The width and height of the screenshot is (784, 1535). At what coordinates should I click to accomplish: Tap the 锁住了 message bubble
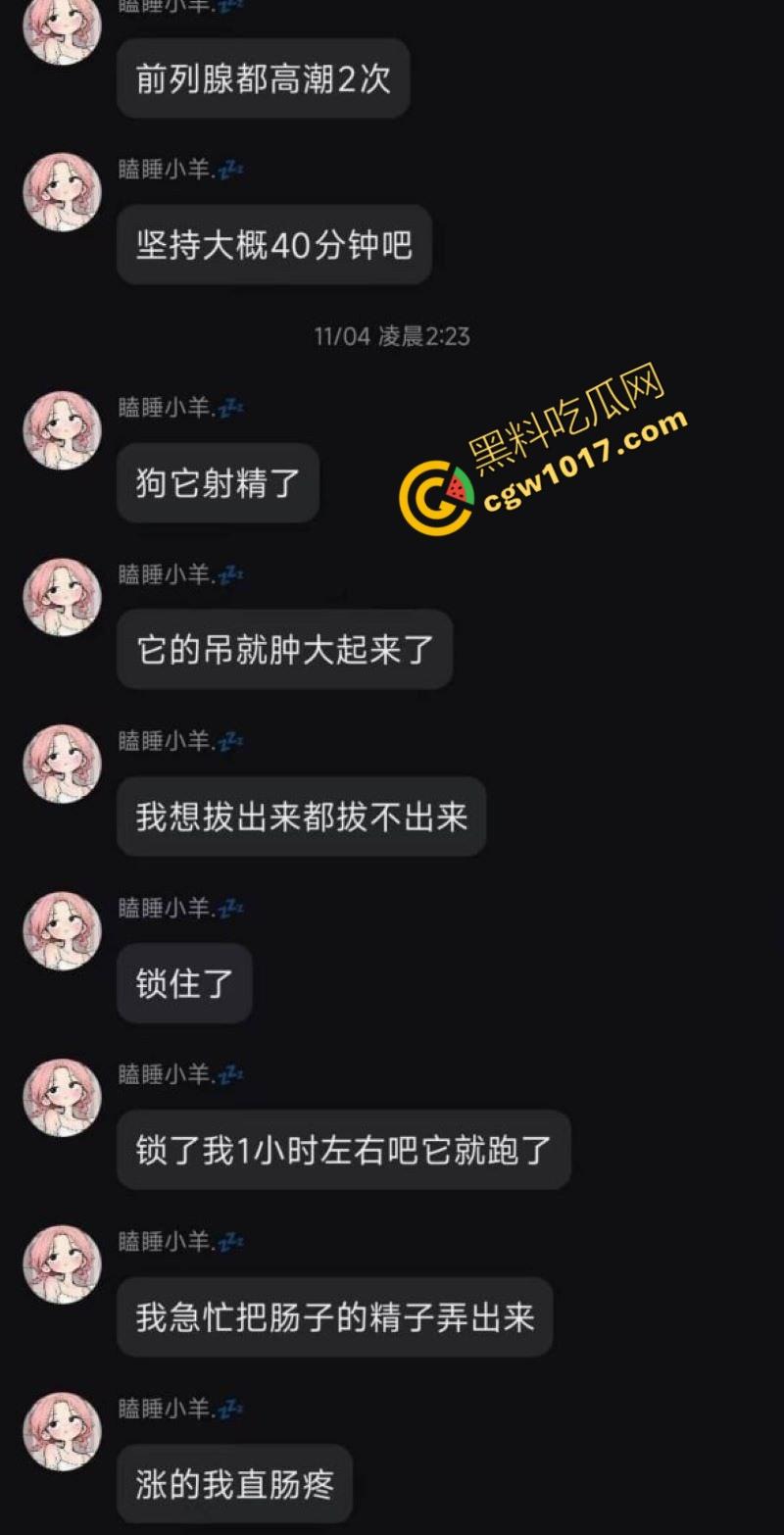183,983
